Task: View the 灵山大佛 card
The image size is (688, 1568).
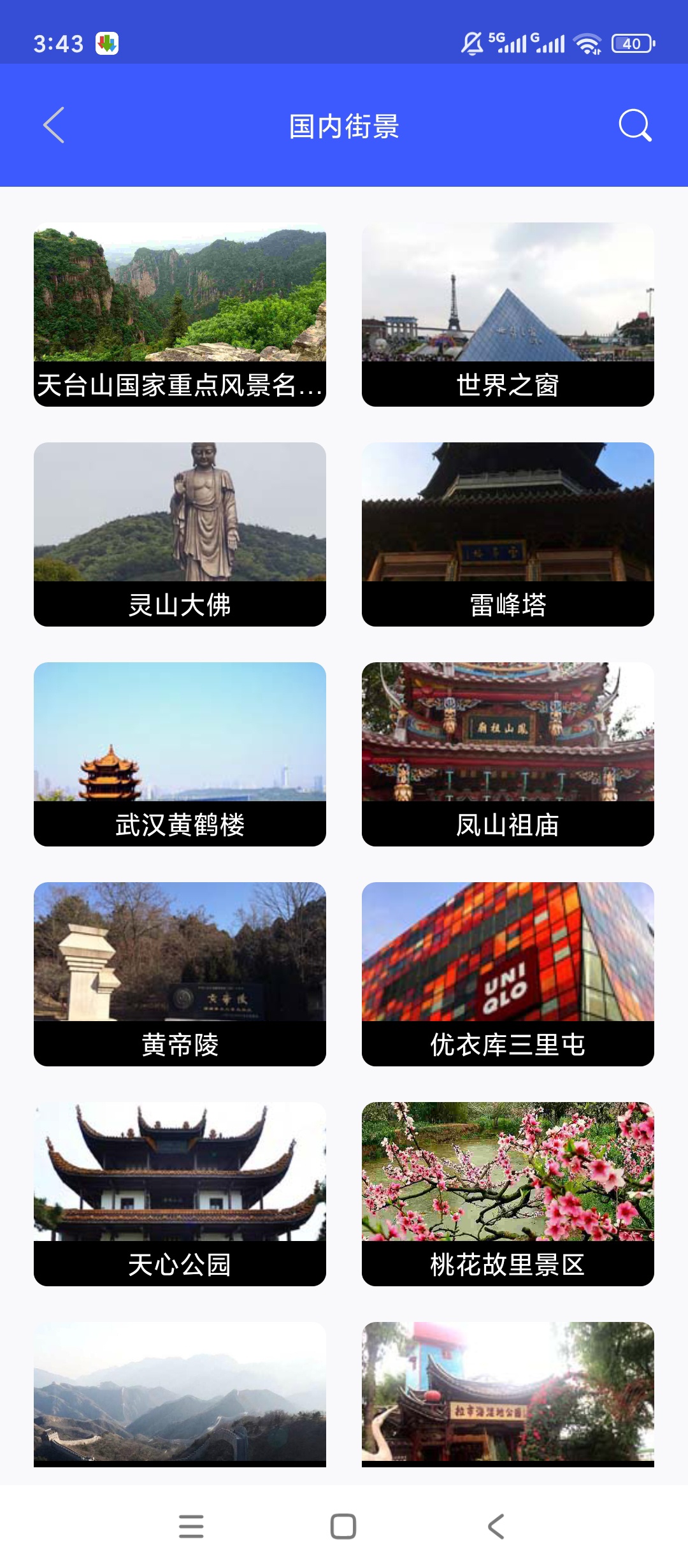Action: pos(180,534)
